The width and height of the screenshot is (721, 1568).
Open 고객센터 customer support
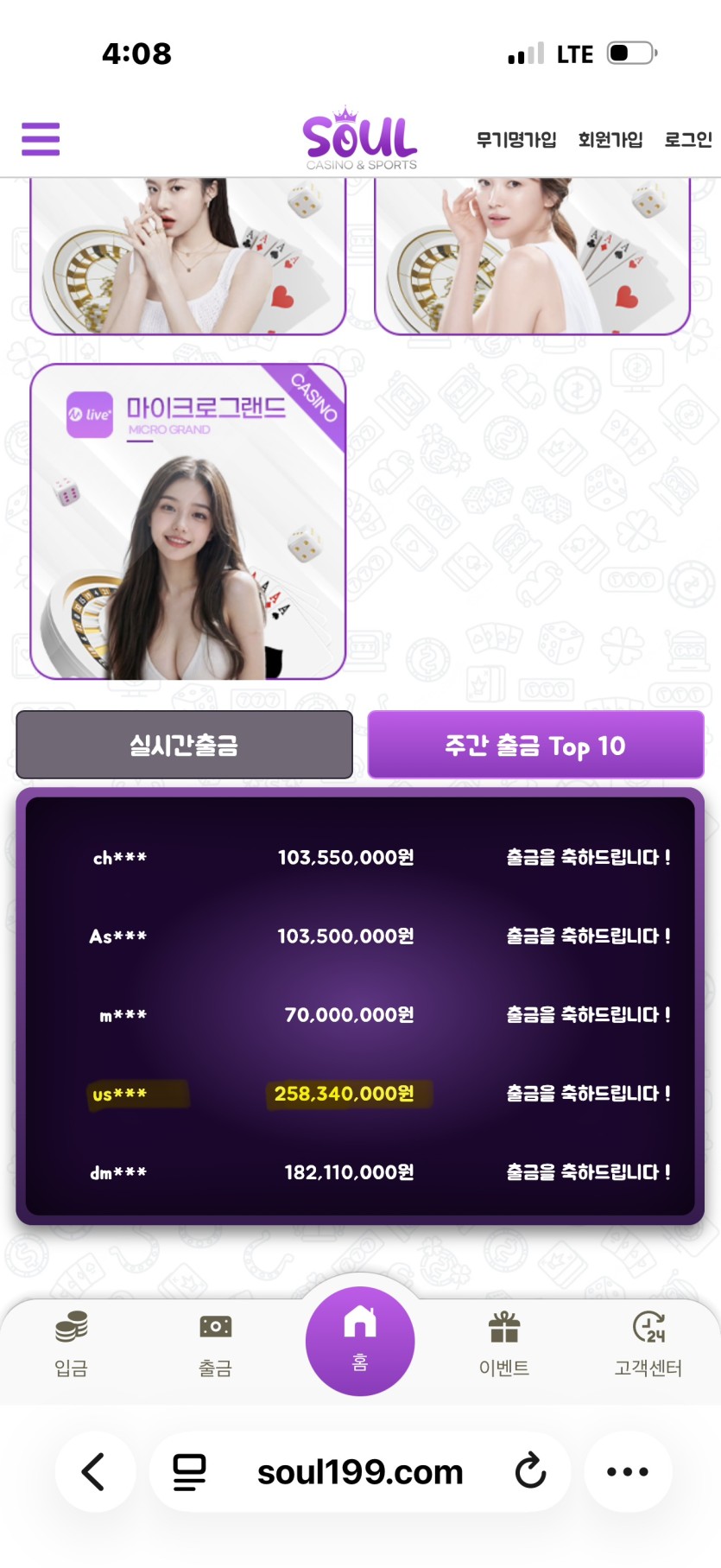tap(648, 1344)
